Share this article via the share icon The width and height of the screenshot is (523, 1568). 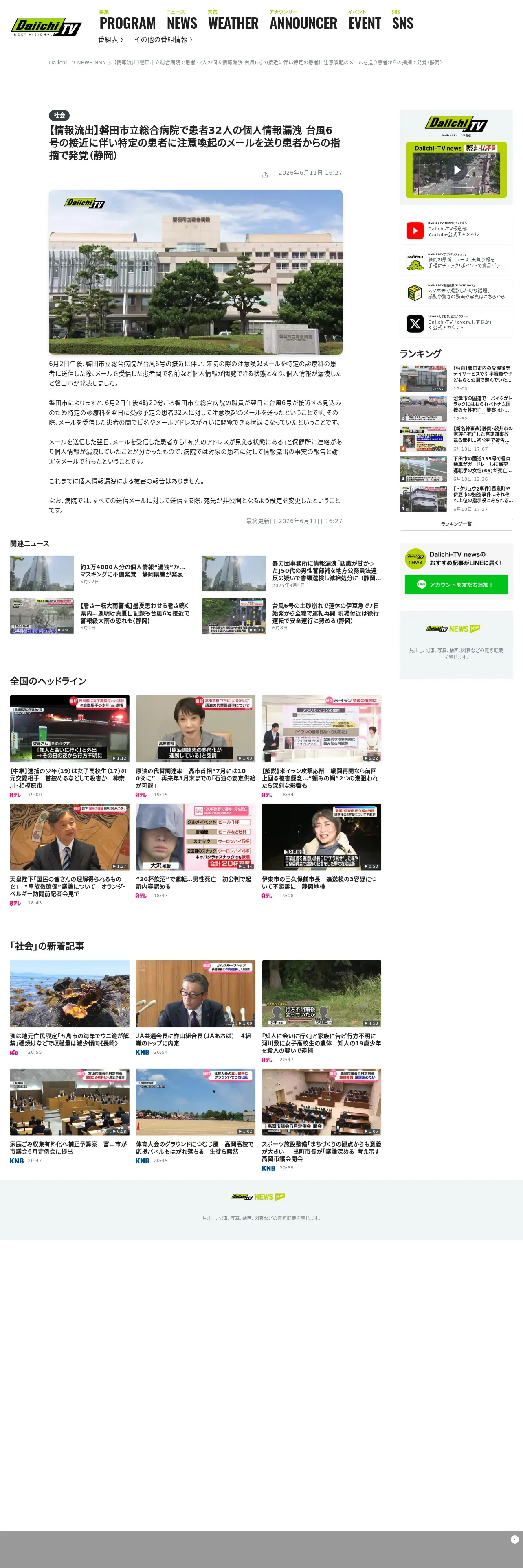tap(265, 175)
